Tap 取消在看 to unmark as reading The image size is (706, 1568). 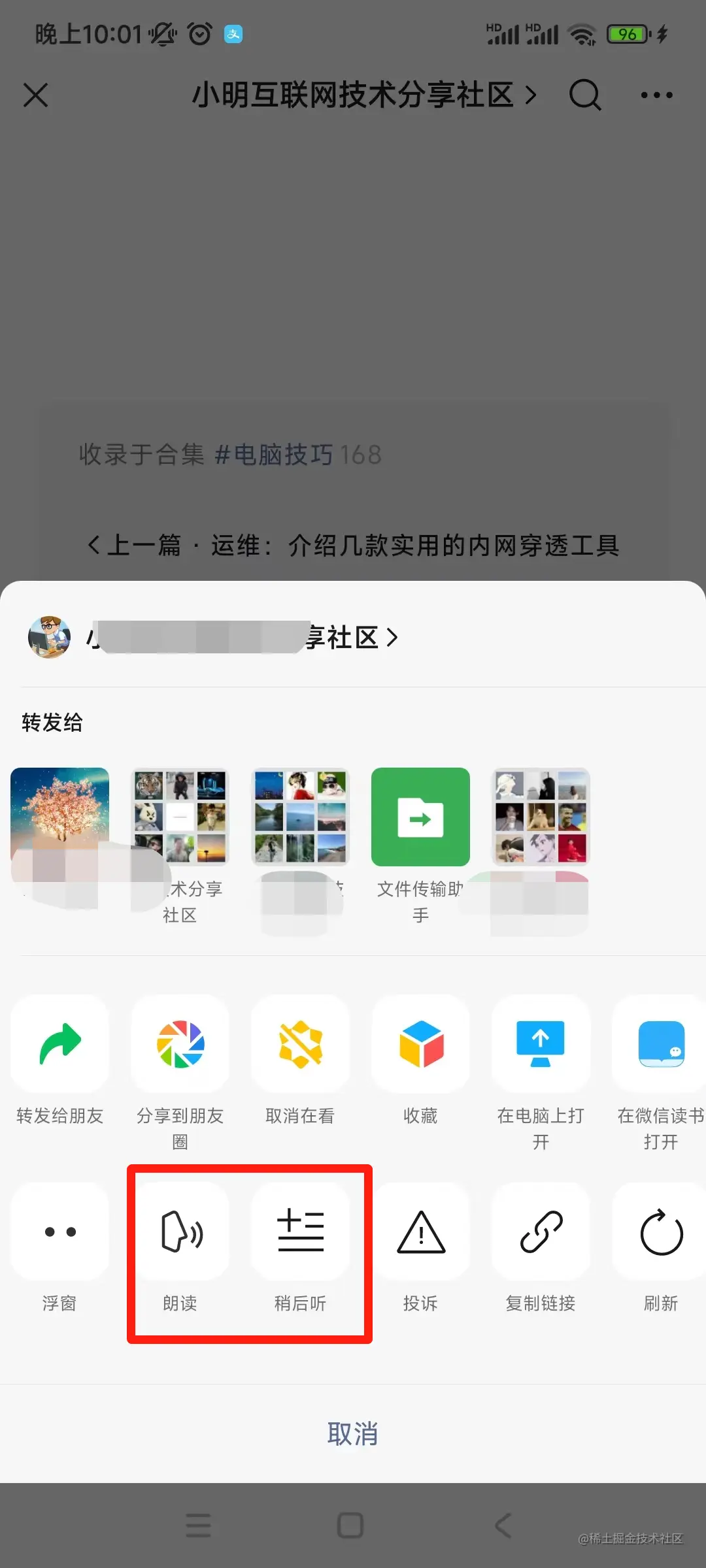tap(301, 1043)
